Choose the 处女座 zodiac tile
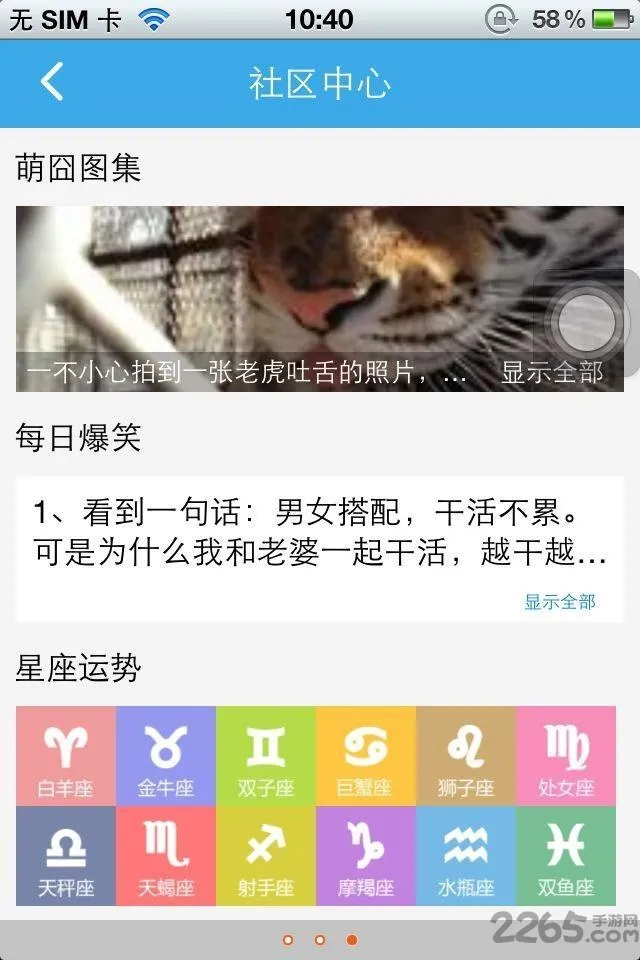The image size is (640, 960). coord(566,756)
